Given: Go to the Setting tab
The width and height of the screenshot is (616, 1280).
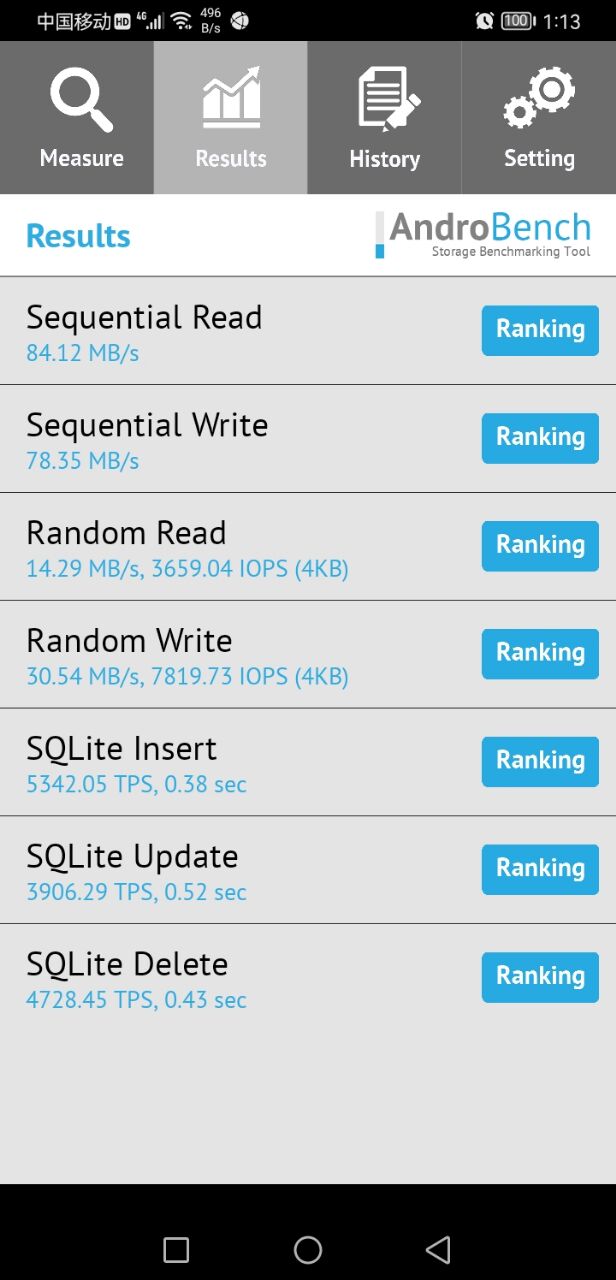Looking at the screenshot, I should pyautogui.click(x=539, y=118).
